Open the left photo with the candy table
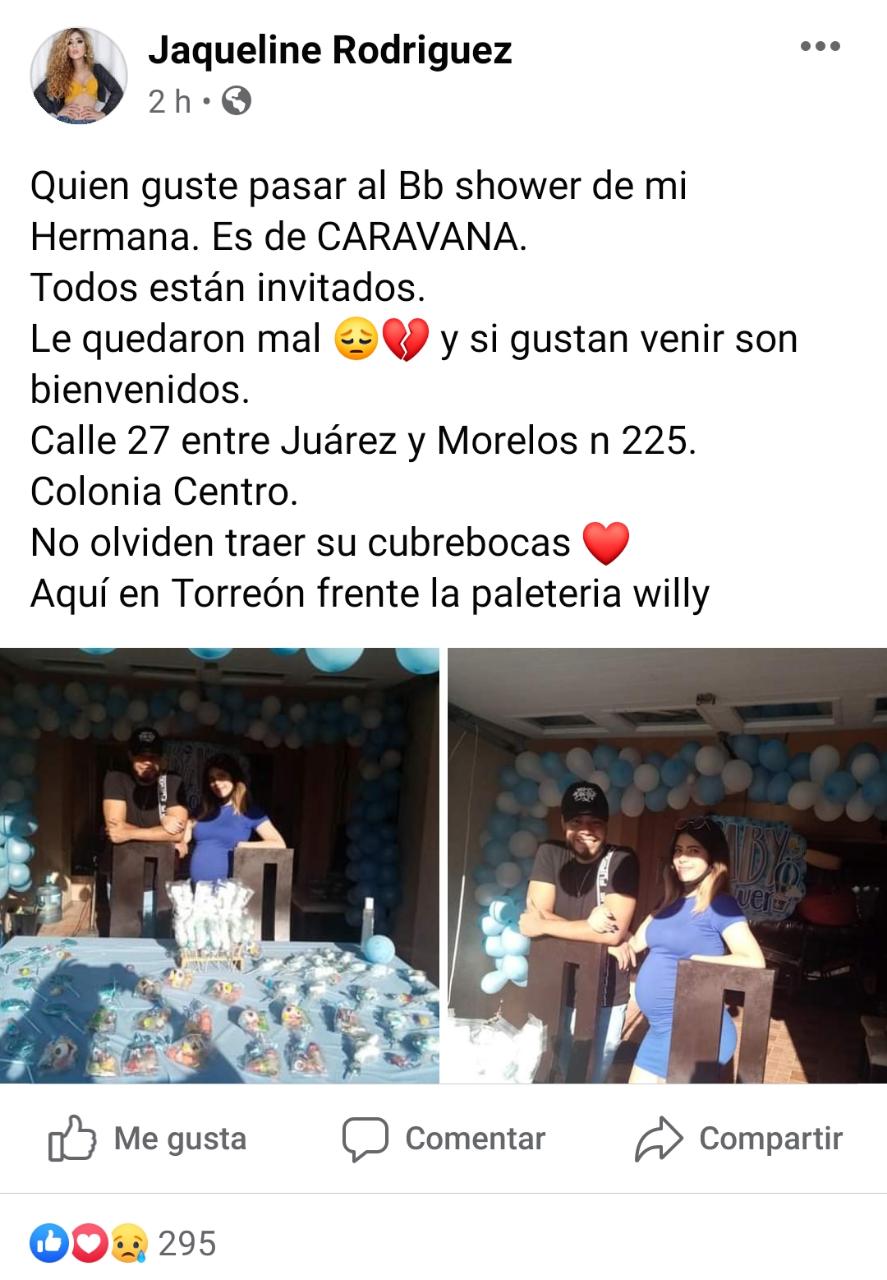This screenshot has height=1280, width=887. tap(219, 865)
